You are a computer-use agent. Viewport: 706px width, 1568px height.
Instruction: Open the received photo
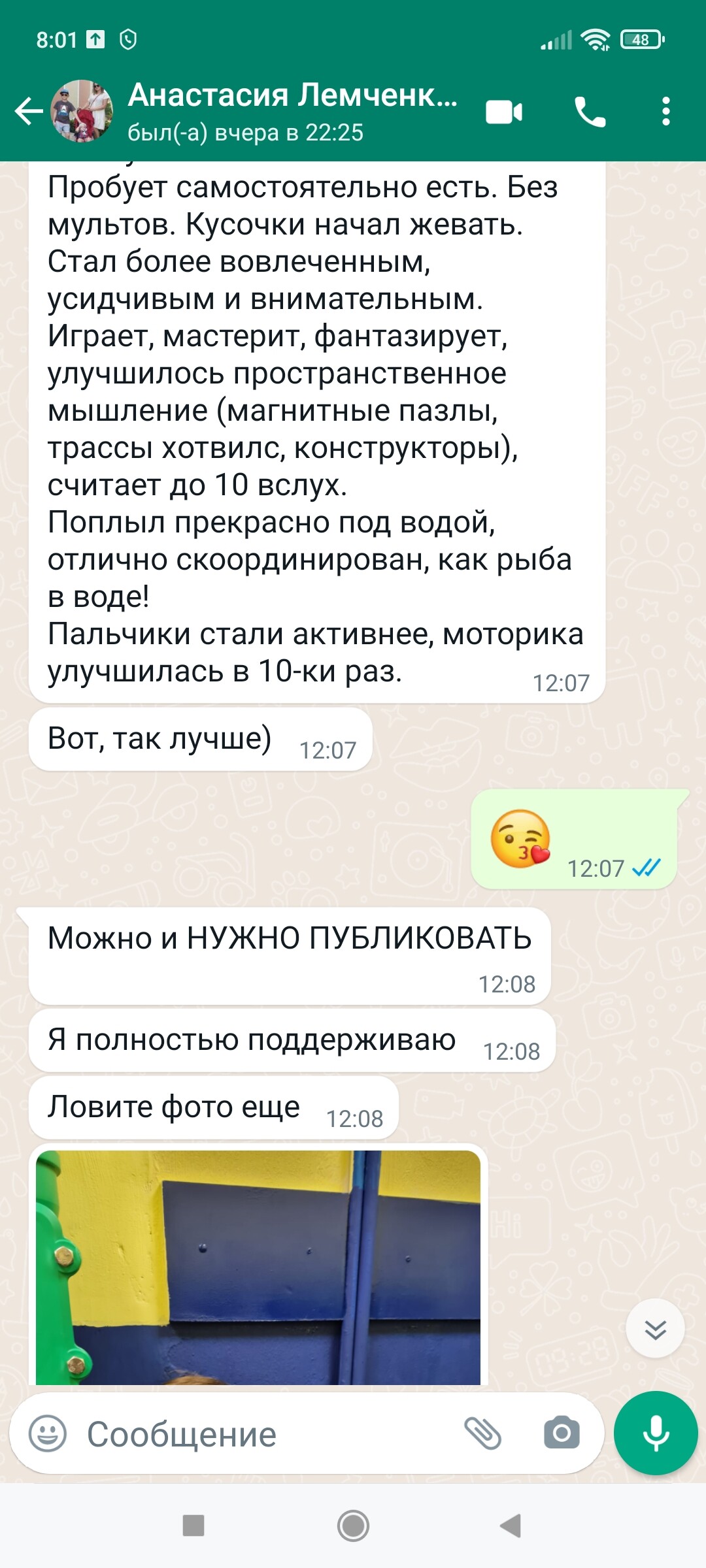point(258,1267)
